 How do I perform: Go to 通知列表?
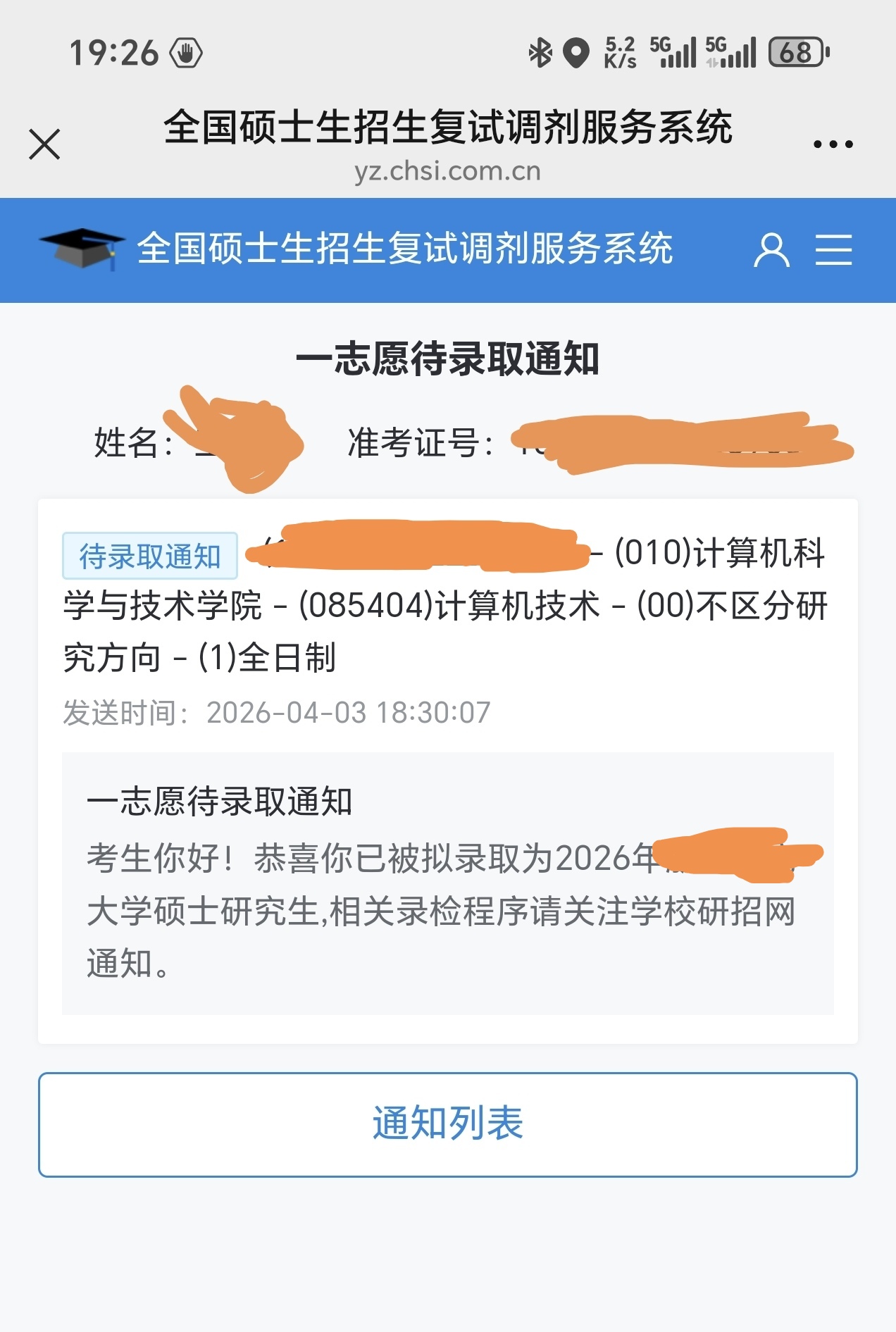[448, 1124]
